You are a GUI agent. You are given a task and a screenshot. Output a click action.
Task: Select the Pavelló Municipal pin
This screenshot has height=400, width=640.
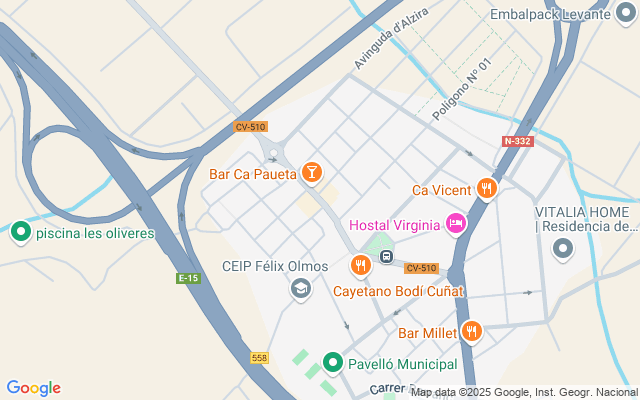coord(333,364)
